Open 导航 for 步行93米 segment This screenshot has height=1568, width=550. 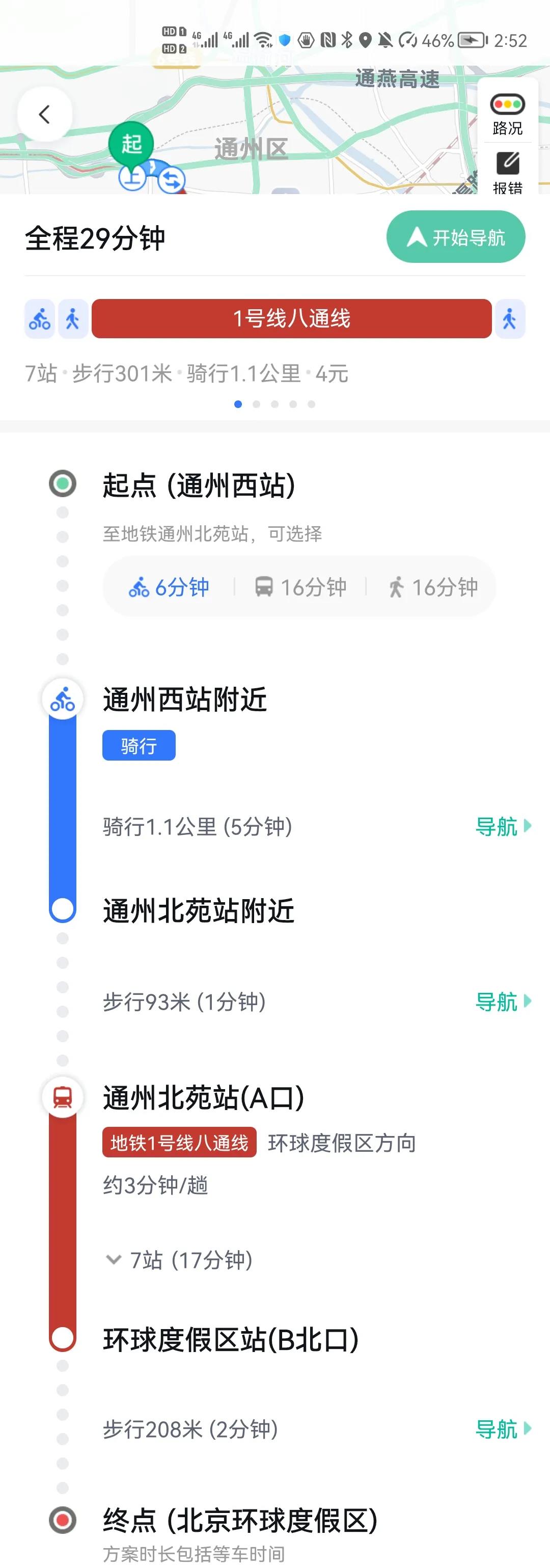503,1002
